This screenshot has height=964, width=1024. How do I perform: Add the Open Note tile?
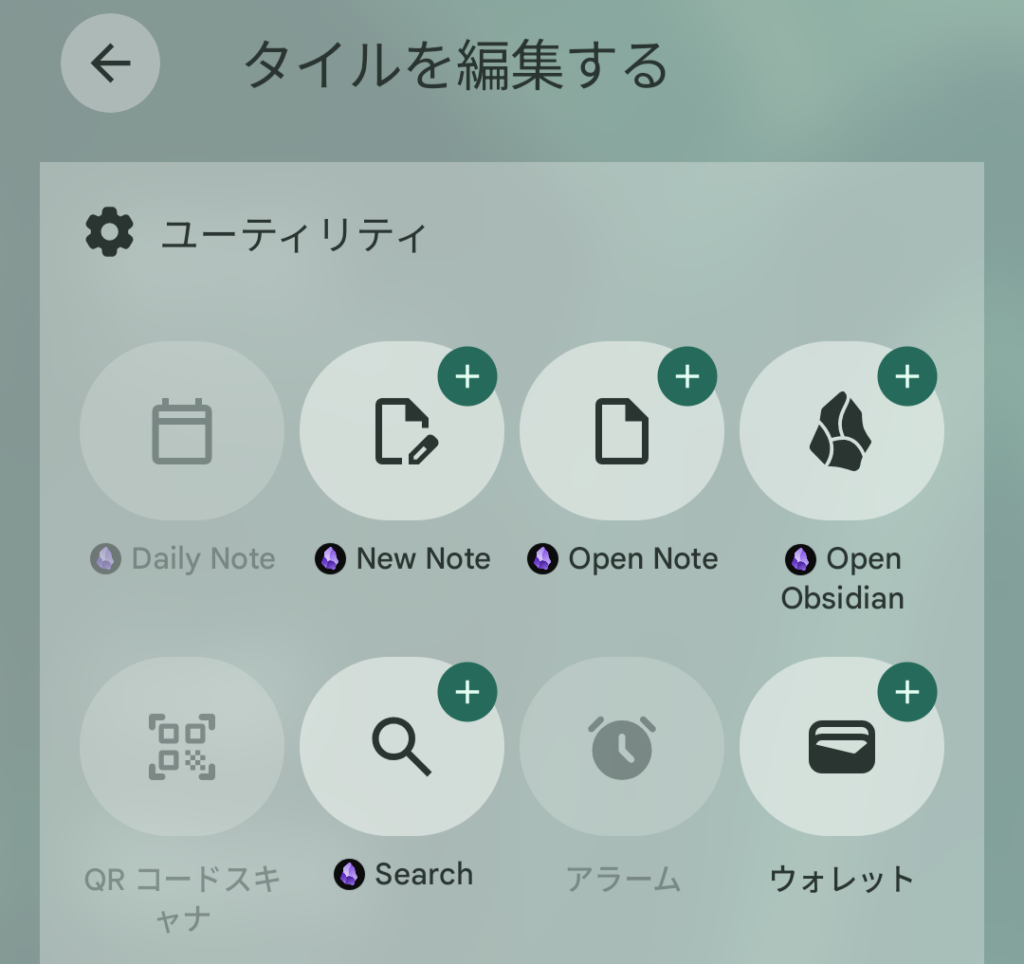click(x=687, y=376)
